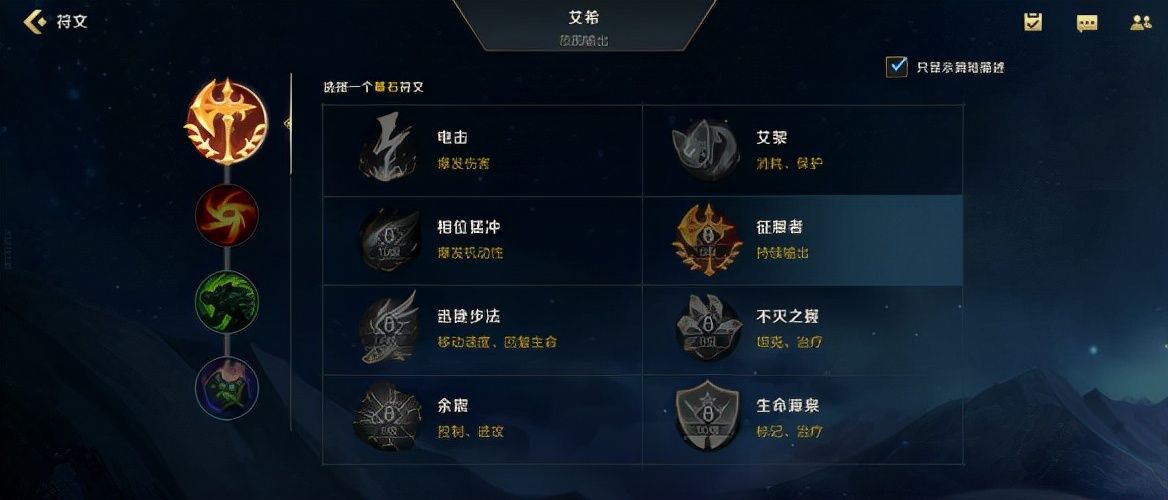
Task: Open the green rune slot
Action: [227, 301]
